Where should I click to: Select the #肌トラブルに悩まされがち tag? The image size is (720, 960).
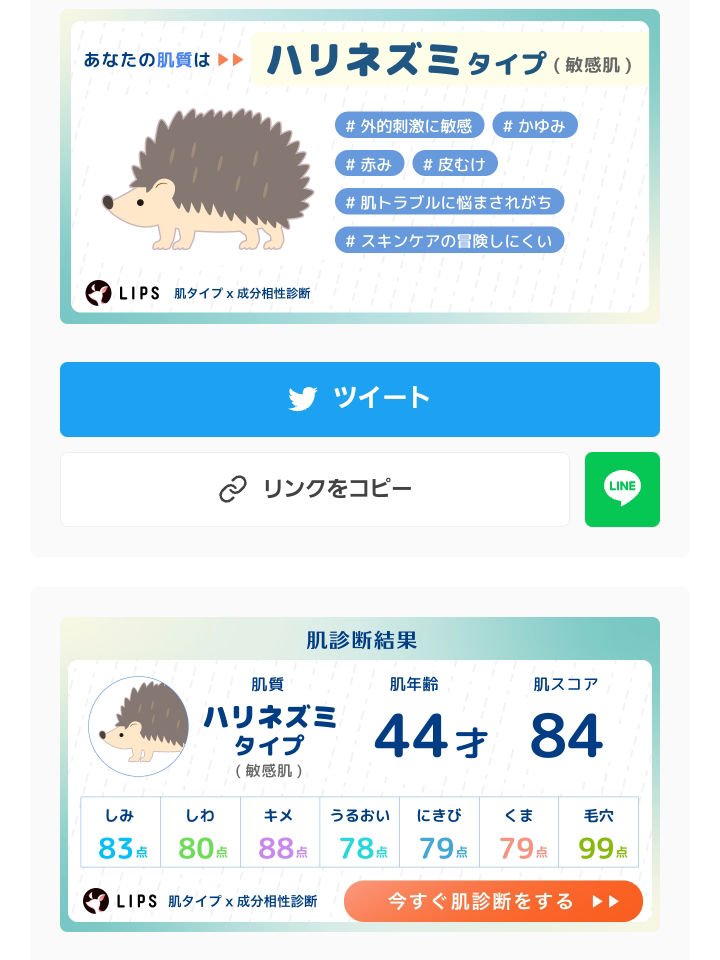pos(448,201)
